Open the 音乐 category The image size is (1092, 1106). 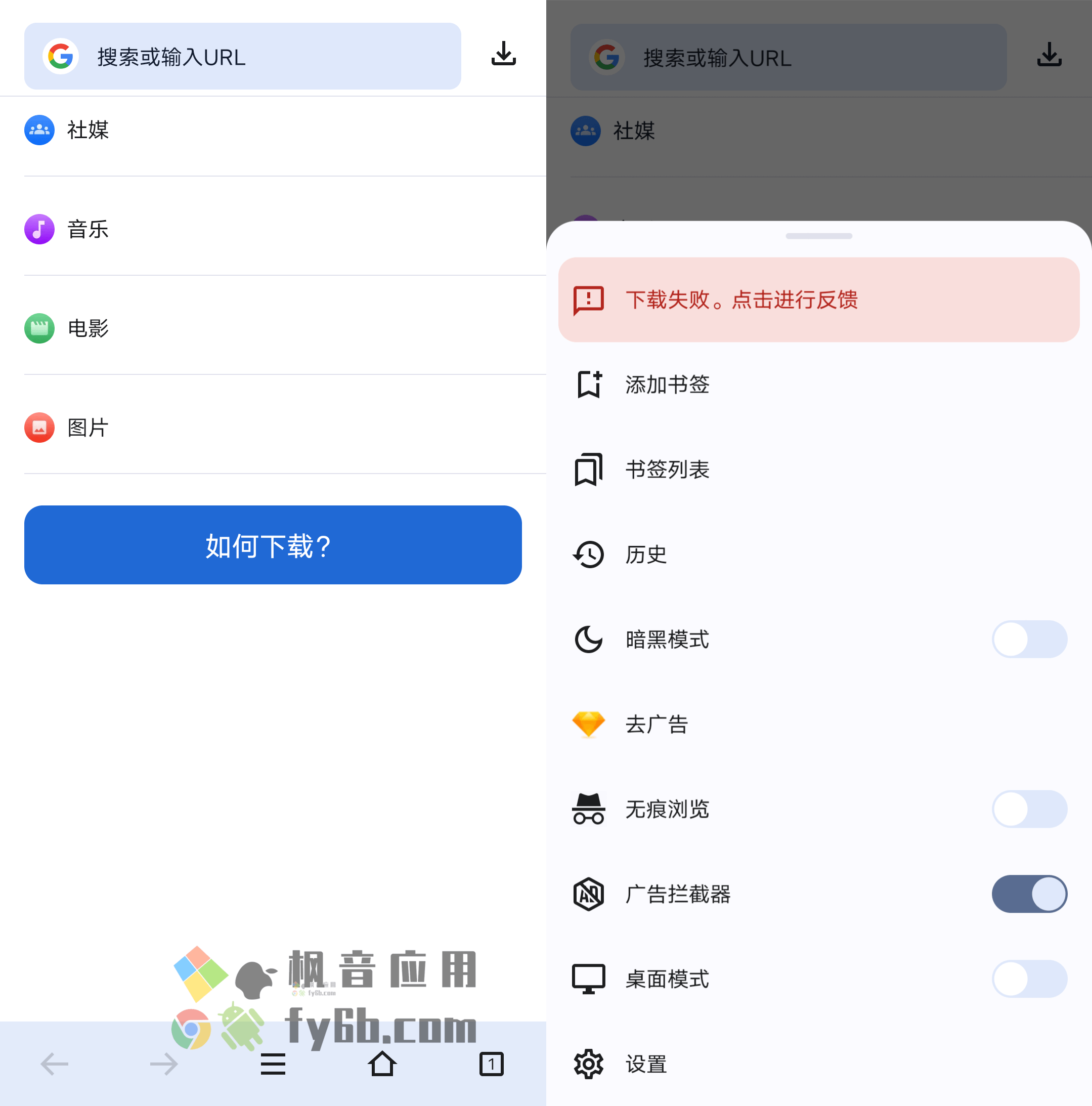click(x=88, y=230)
